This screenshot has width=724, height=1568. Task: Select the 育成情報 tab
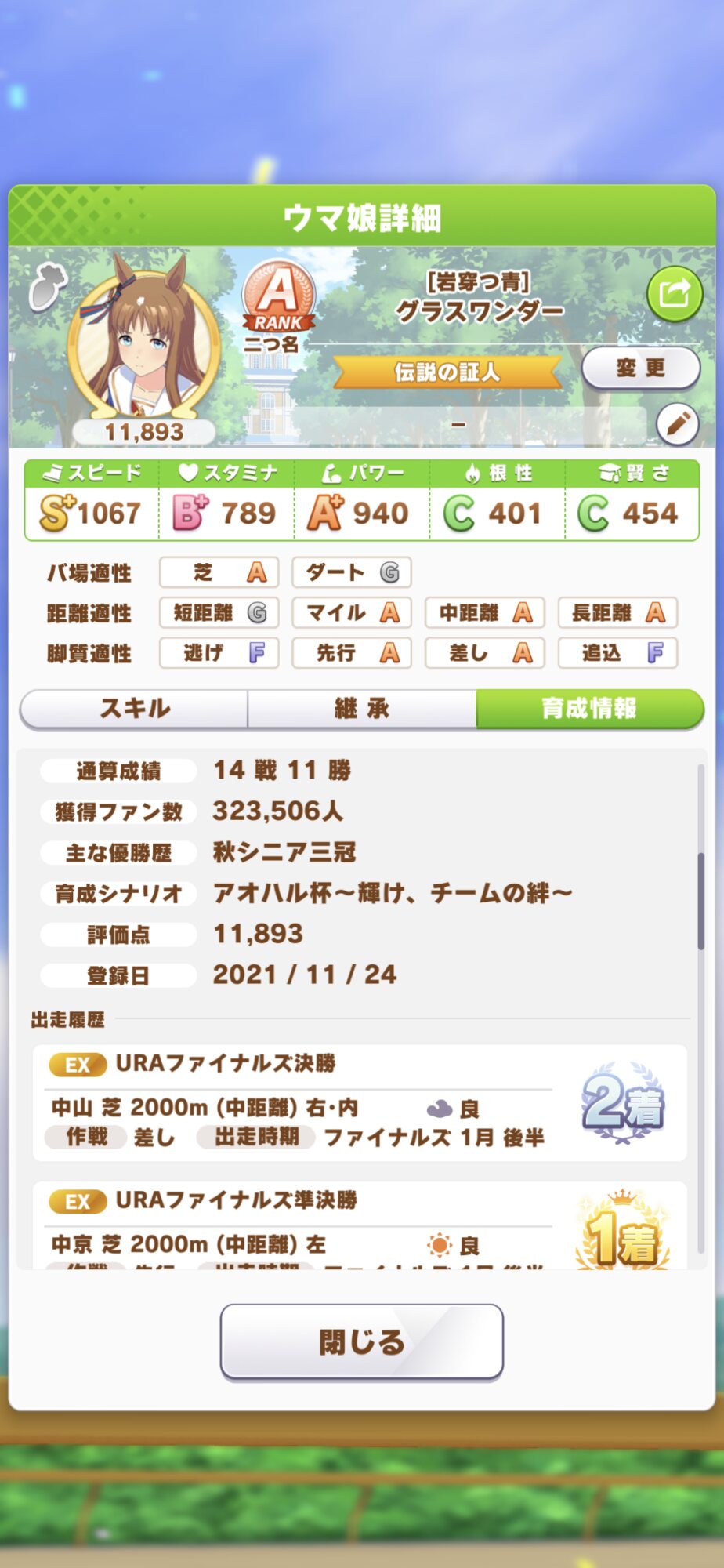click(590, 709)
